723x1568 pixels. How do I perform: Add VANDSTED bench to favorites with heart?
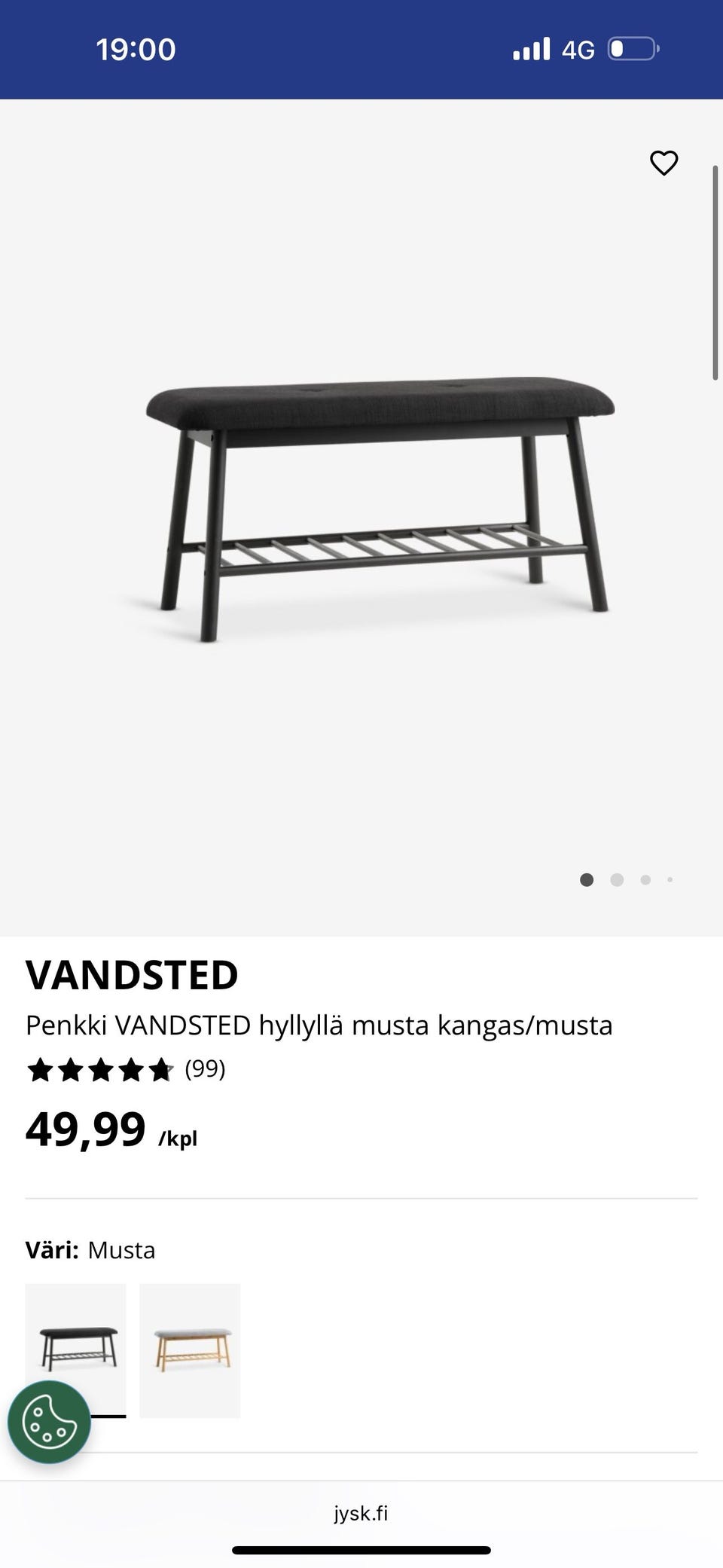664,163
